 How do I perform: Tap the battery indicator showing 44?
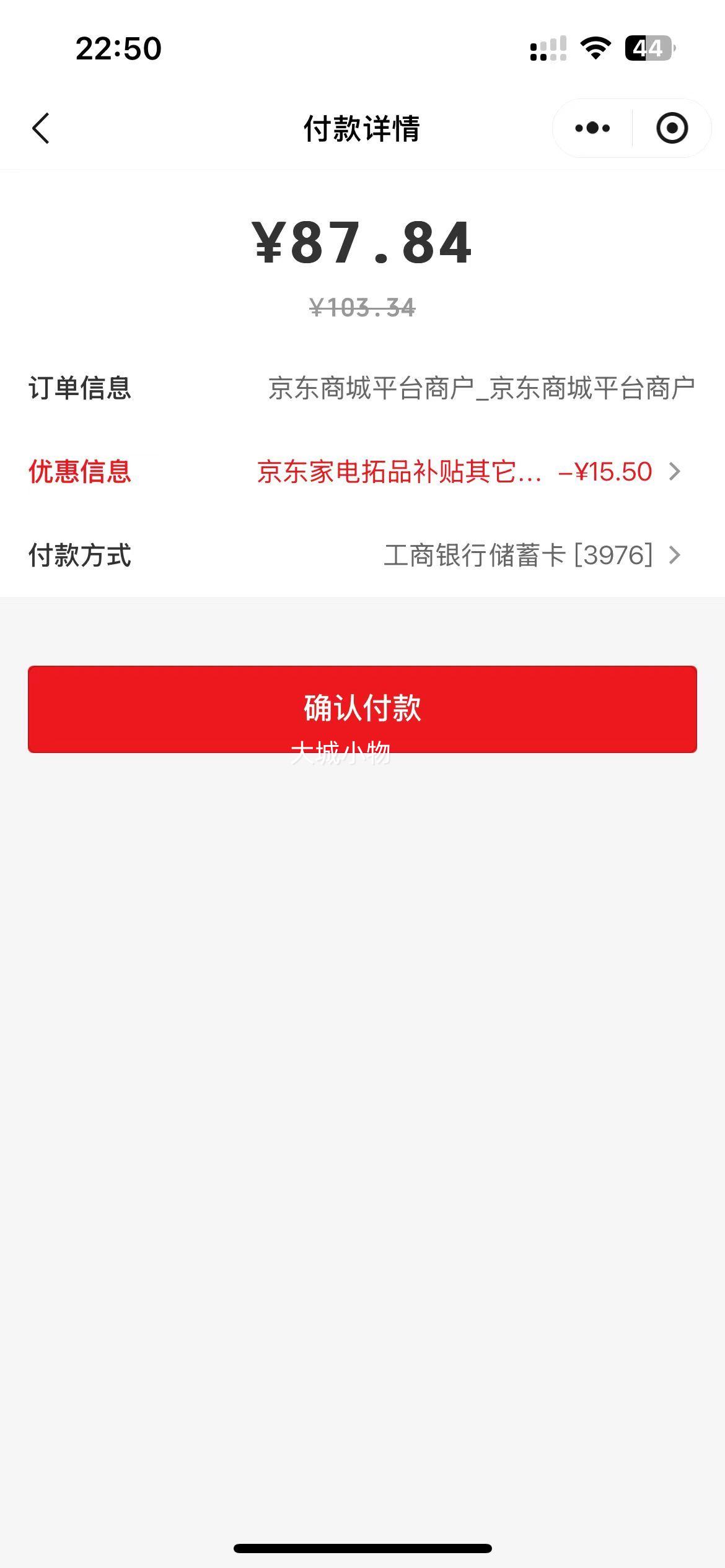[649, 48]
